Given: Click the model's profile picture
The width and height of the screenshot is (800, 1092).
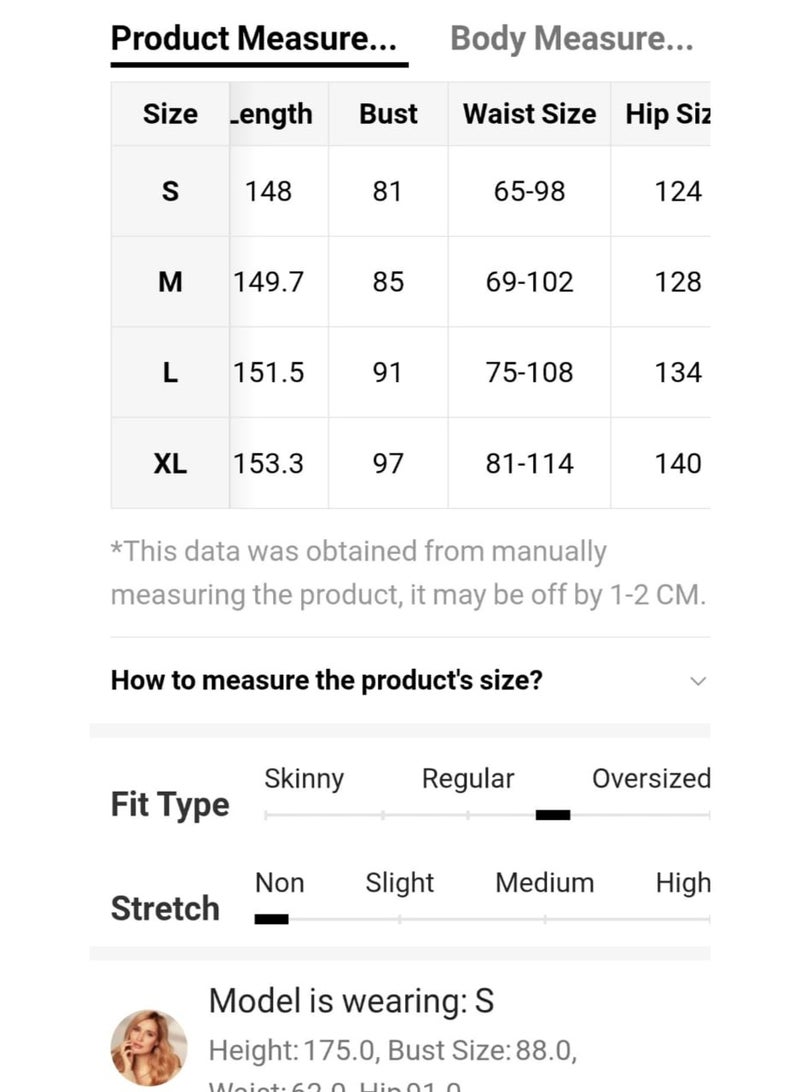Looking at the screenshot, I should click(148, 1048).
